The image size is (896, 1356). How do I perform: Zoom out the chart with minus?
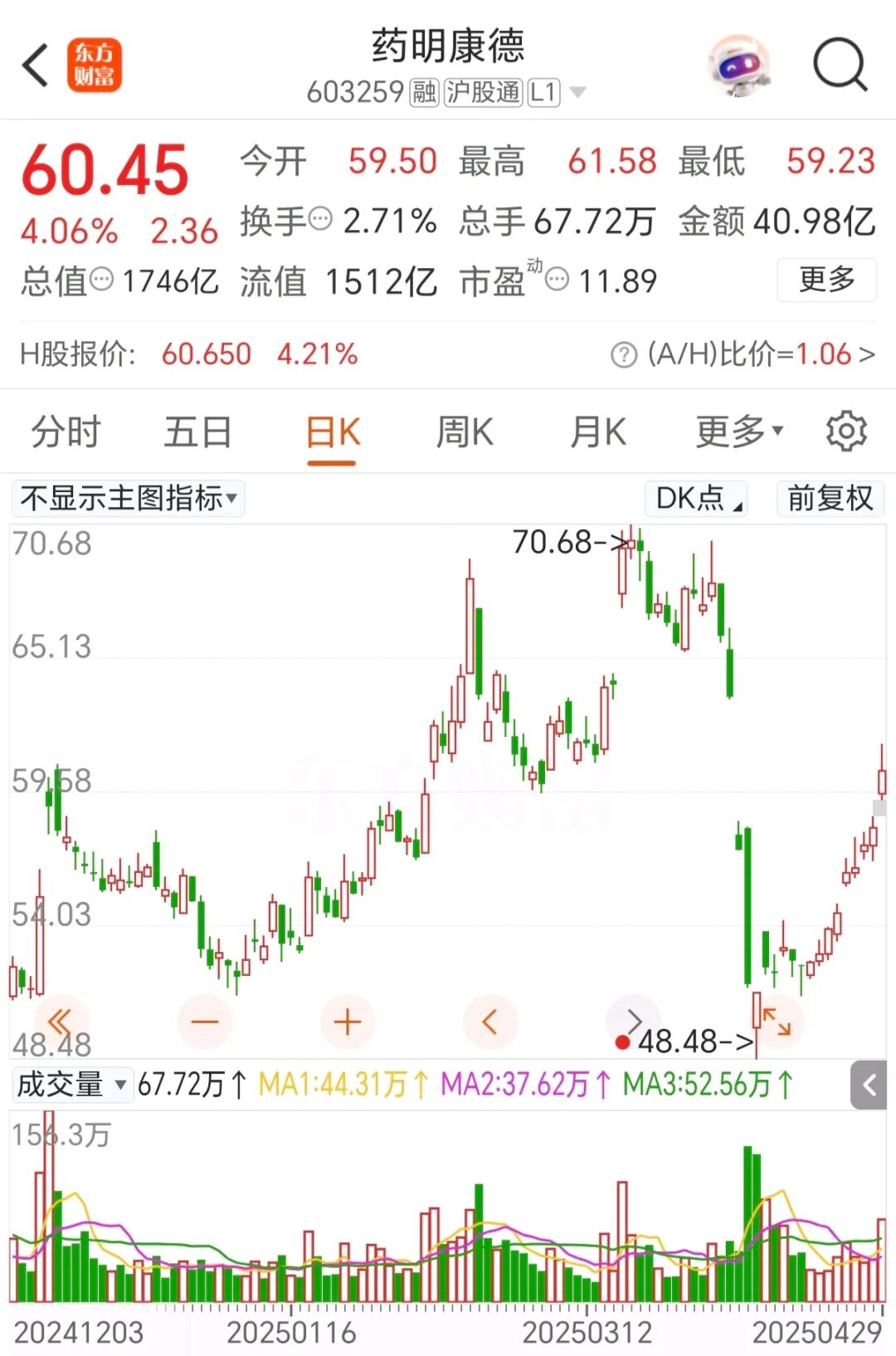(x=205, y=1022)
